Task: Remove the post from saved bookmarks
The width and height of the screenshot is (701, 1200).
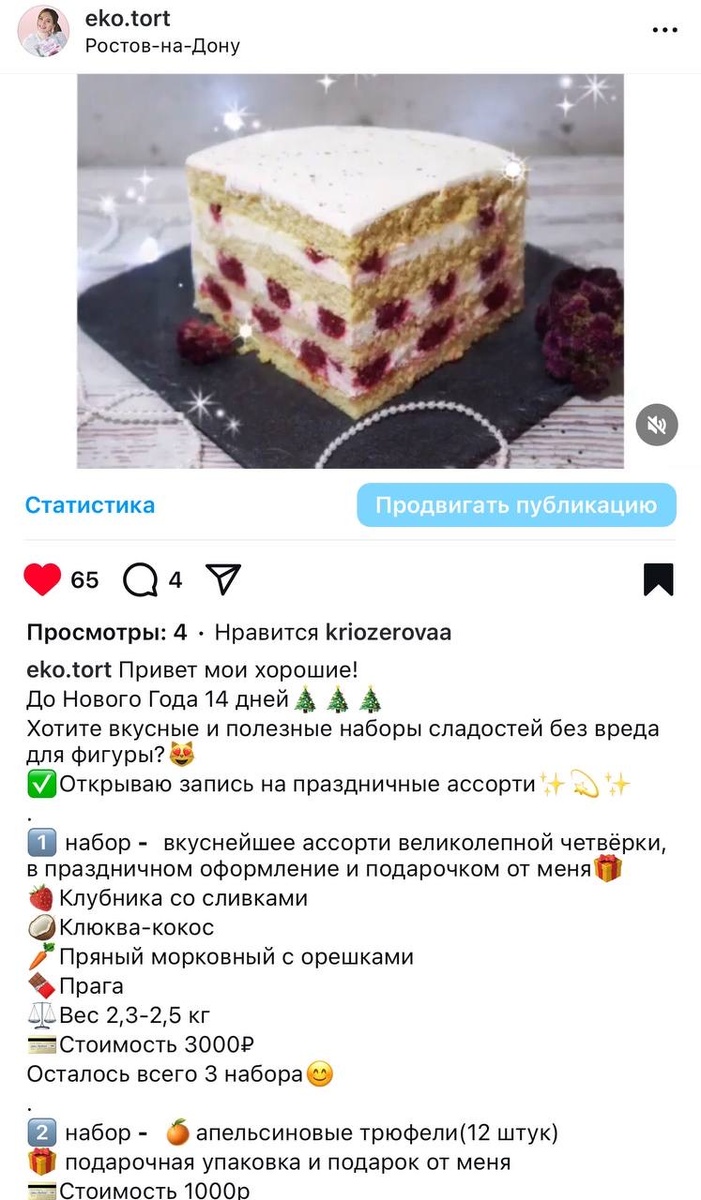Action: click(x=658, y=579)
